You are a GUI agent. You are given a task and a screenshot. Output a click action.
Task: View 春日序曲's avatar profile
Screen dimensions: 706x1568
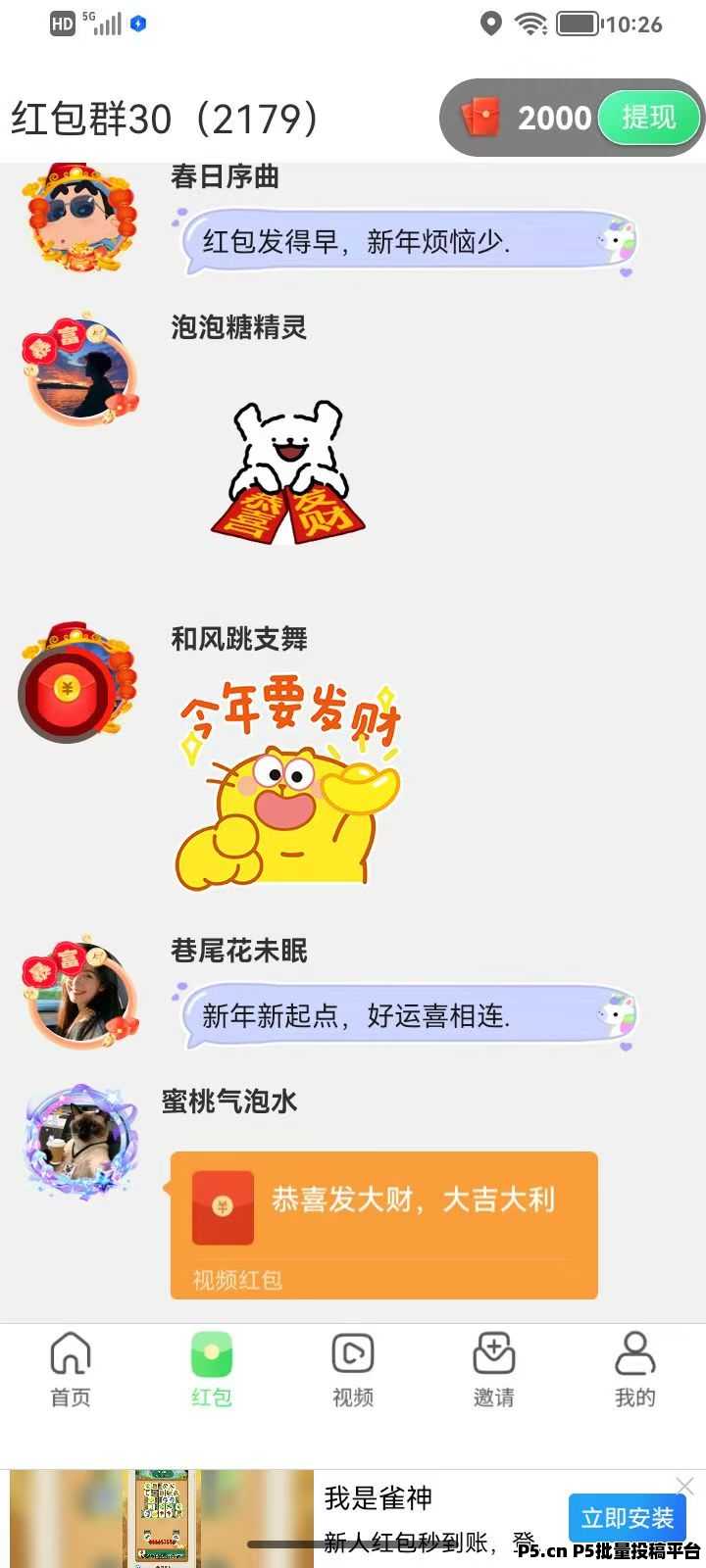point(80,218)
